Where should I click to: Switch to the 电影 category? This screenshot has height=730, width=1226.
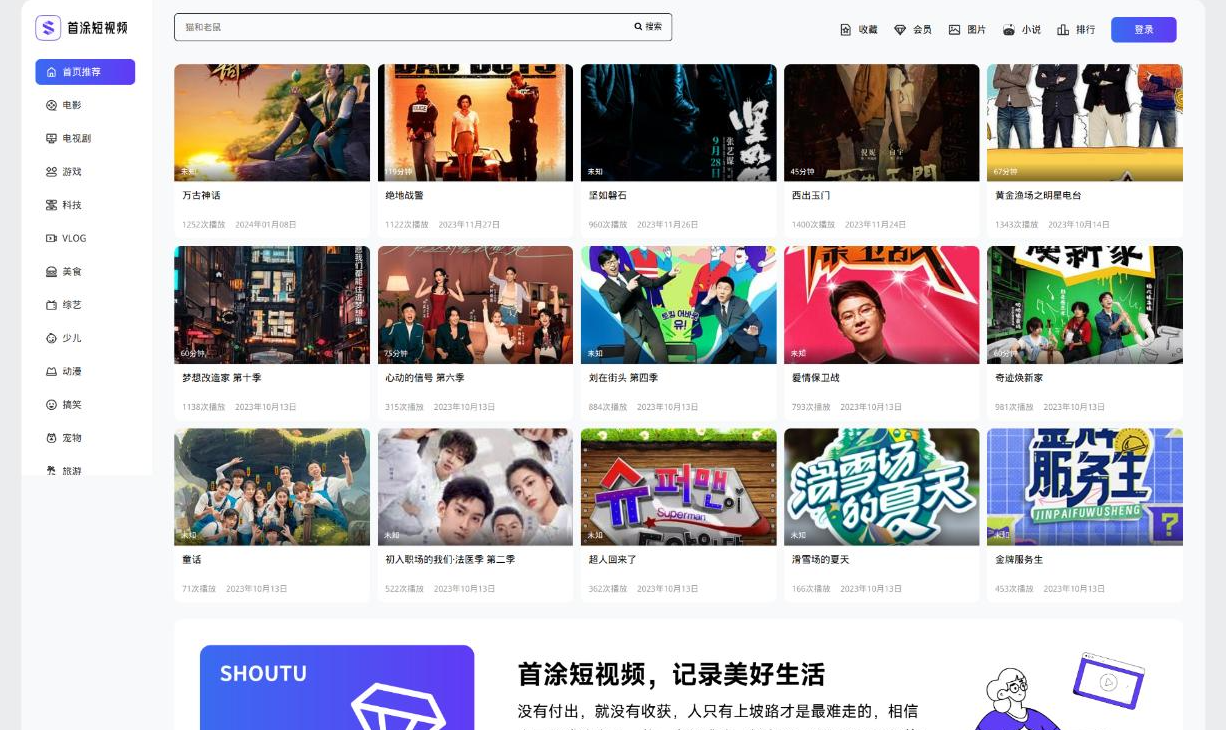pos(71,105)
